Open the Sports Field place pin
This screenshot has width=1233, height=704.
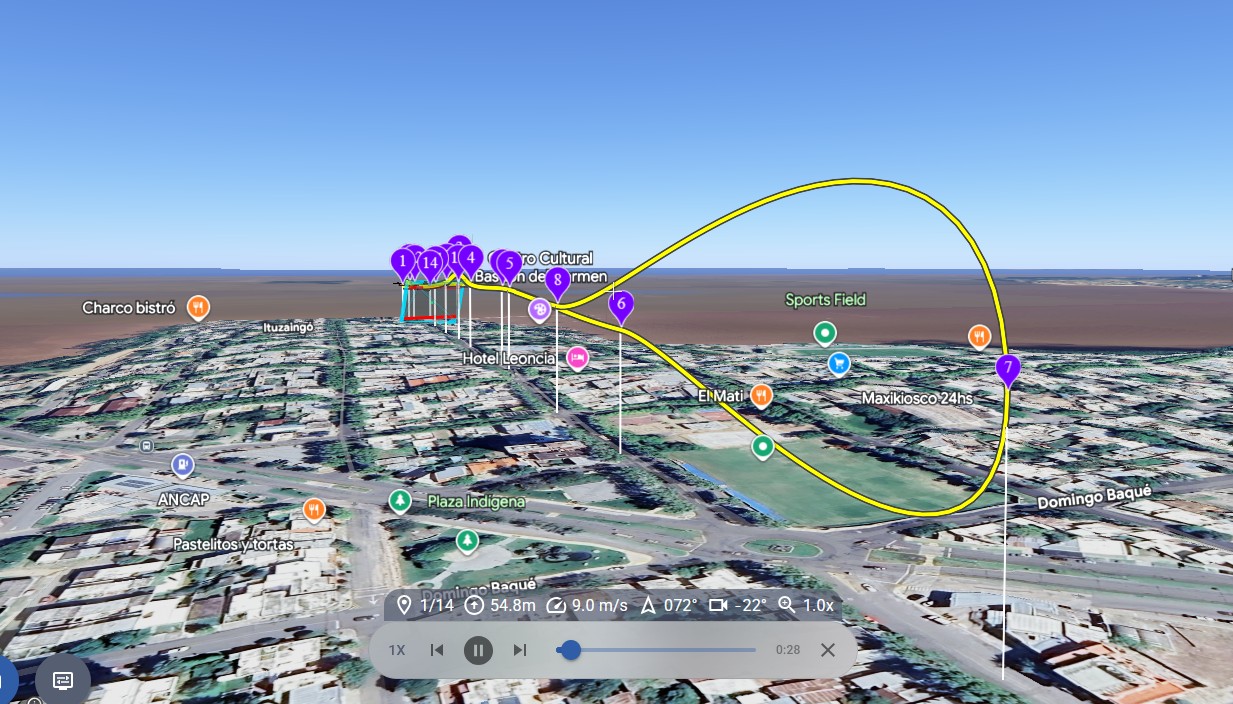point(824,332)
